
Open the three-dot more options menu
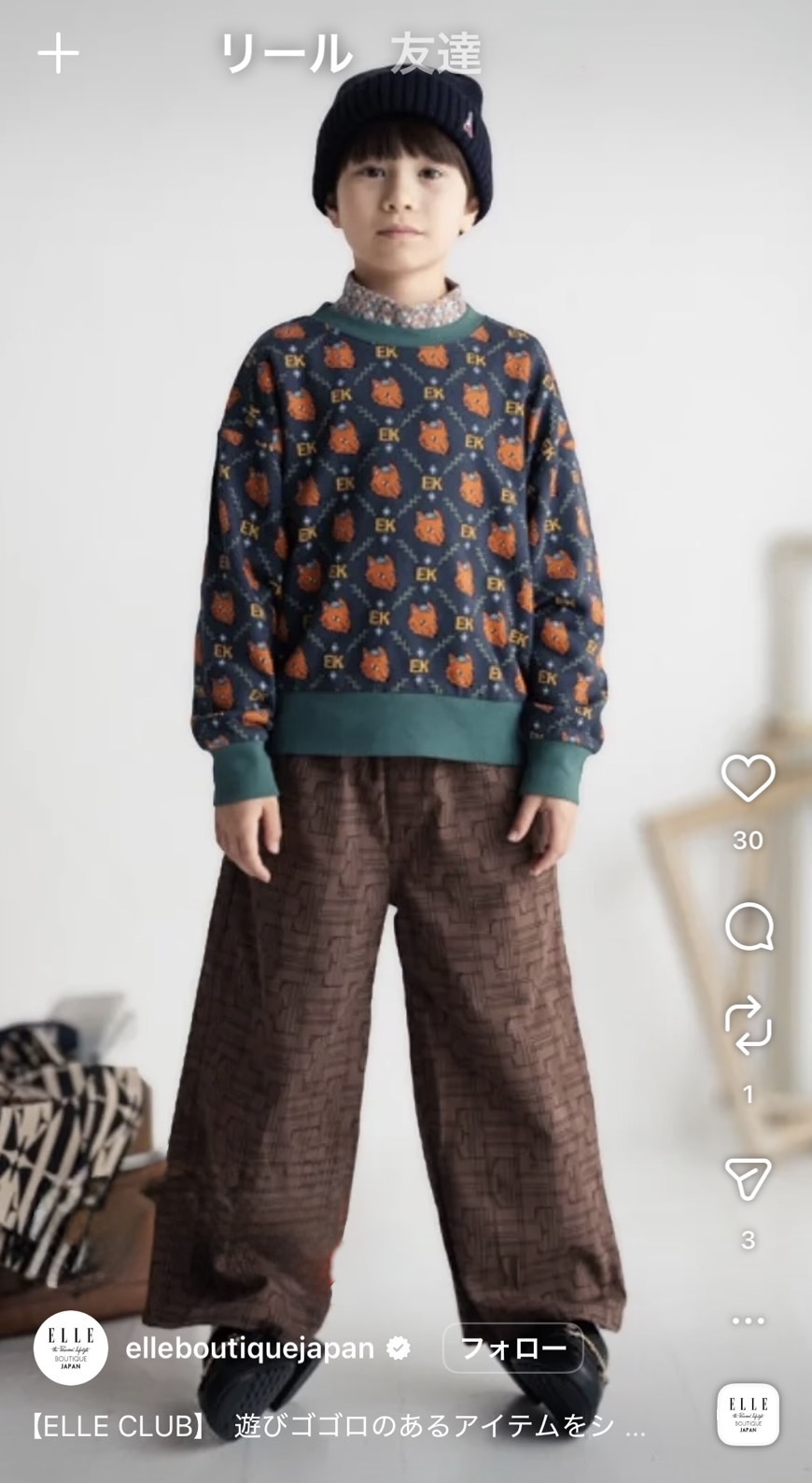click(748, 1321)
